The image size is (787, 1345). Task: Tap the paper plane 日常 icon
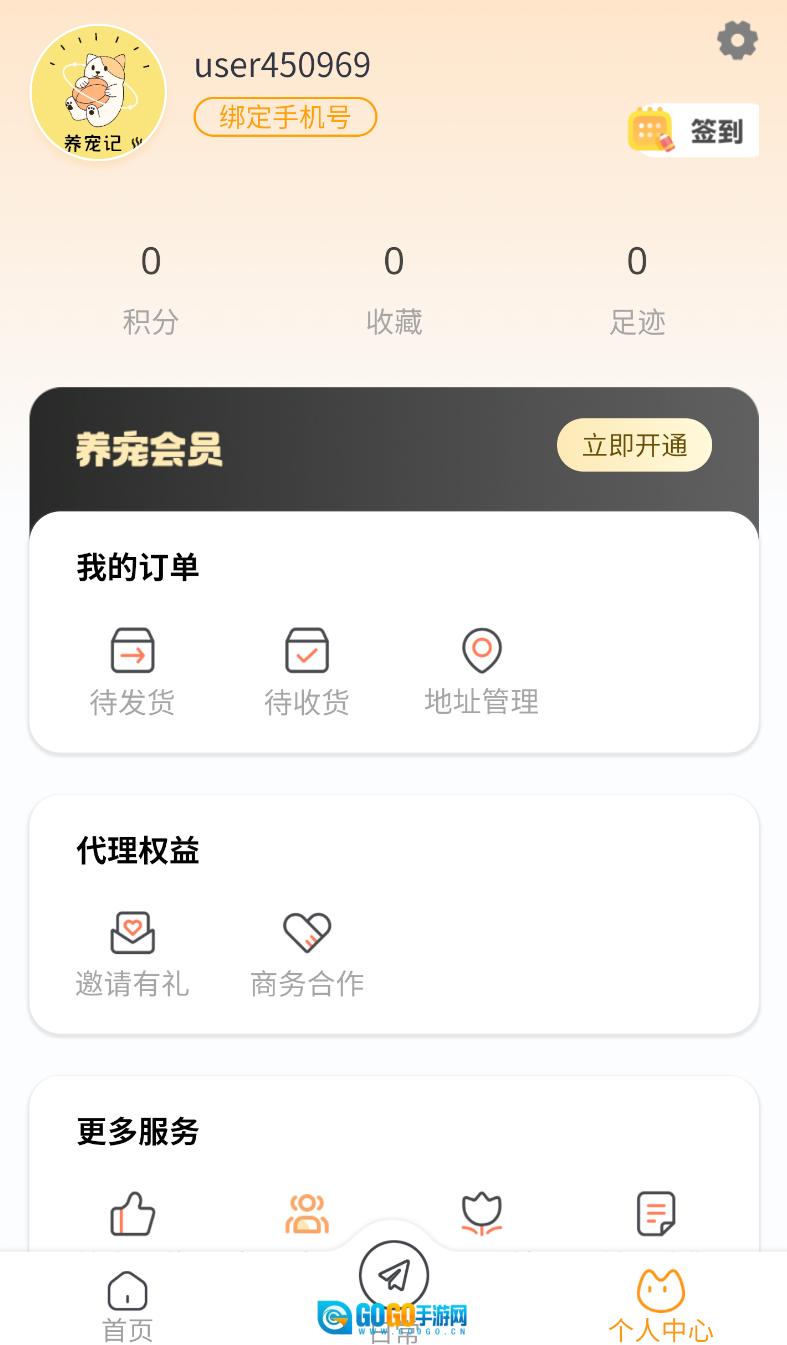click(x=393, y=1276)
